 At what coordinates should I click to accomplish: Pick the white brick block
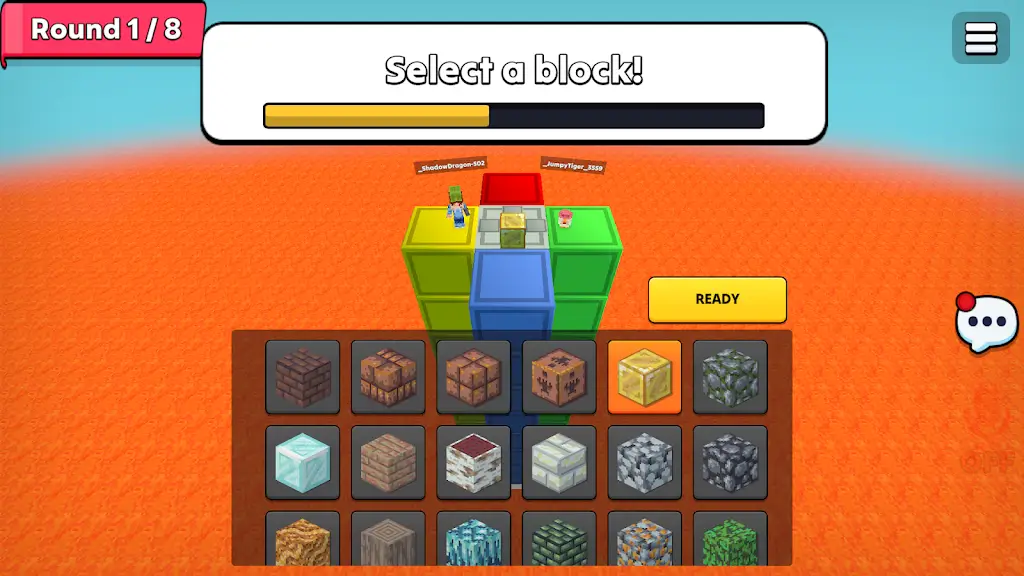559,463
